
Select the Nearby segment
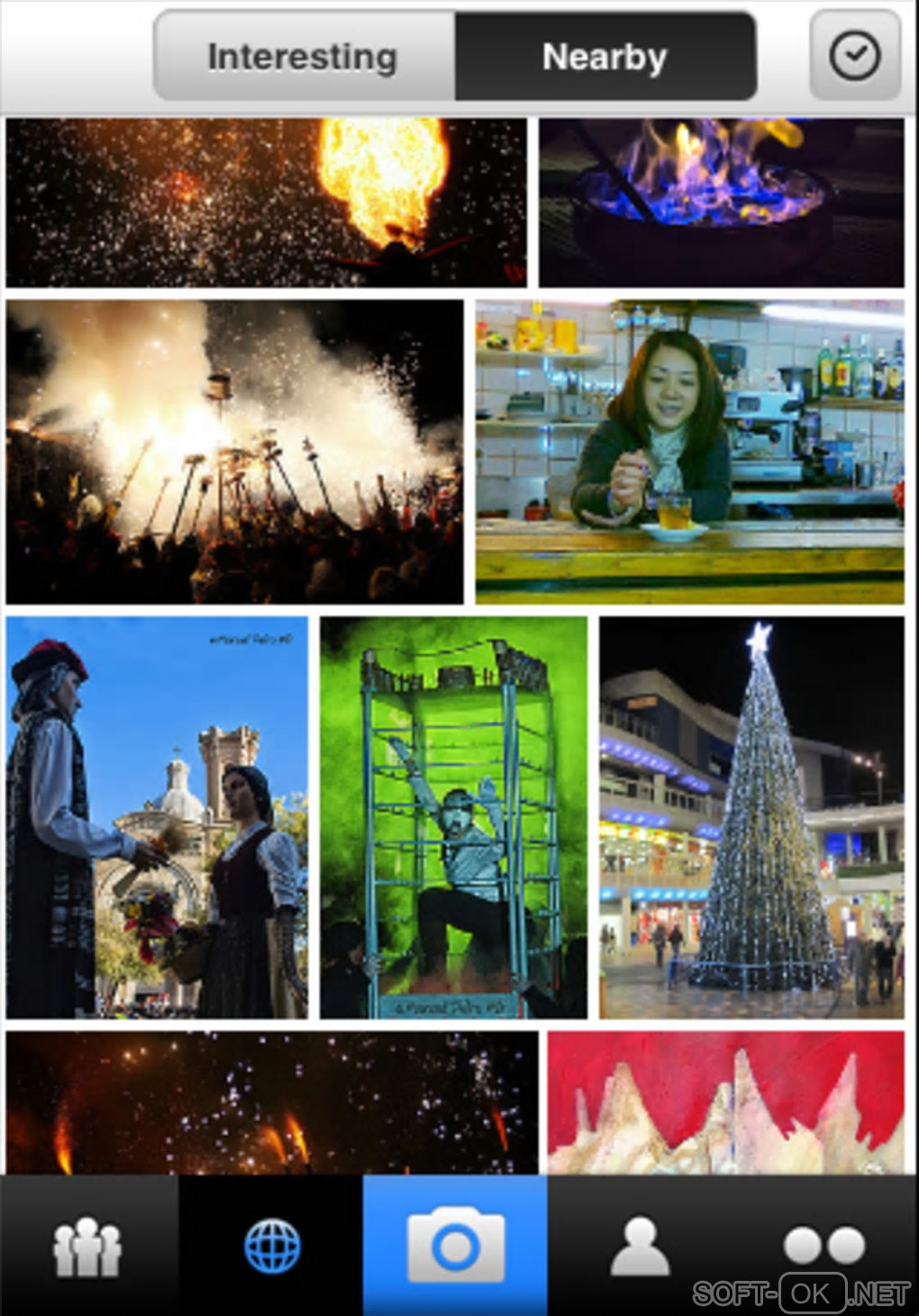click(605, 57)
